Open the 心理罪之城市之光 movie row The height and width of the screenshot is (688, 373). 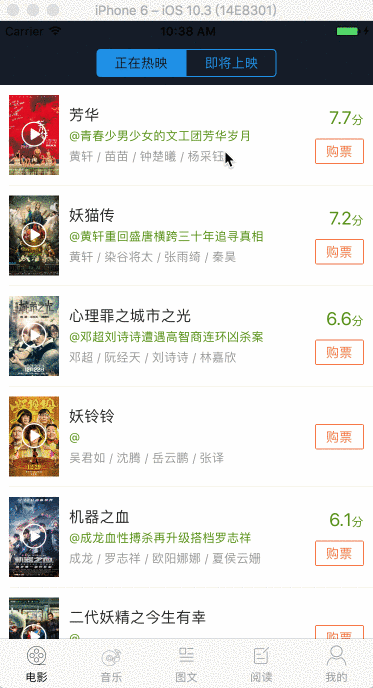coord(186,336)
